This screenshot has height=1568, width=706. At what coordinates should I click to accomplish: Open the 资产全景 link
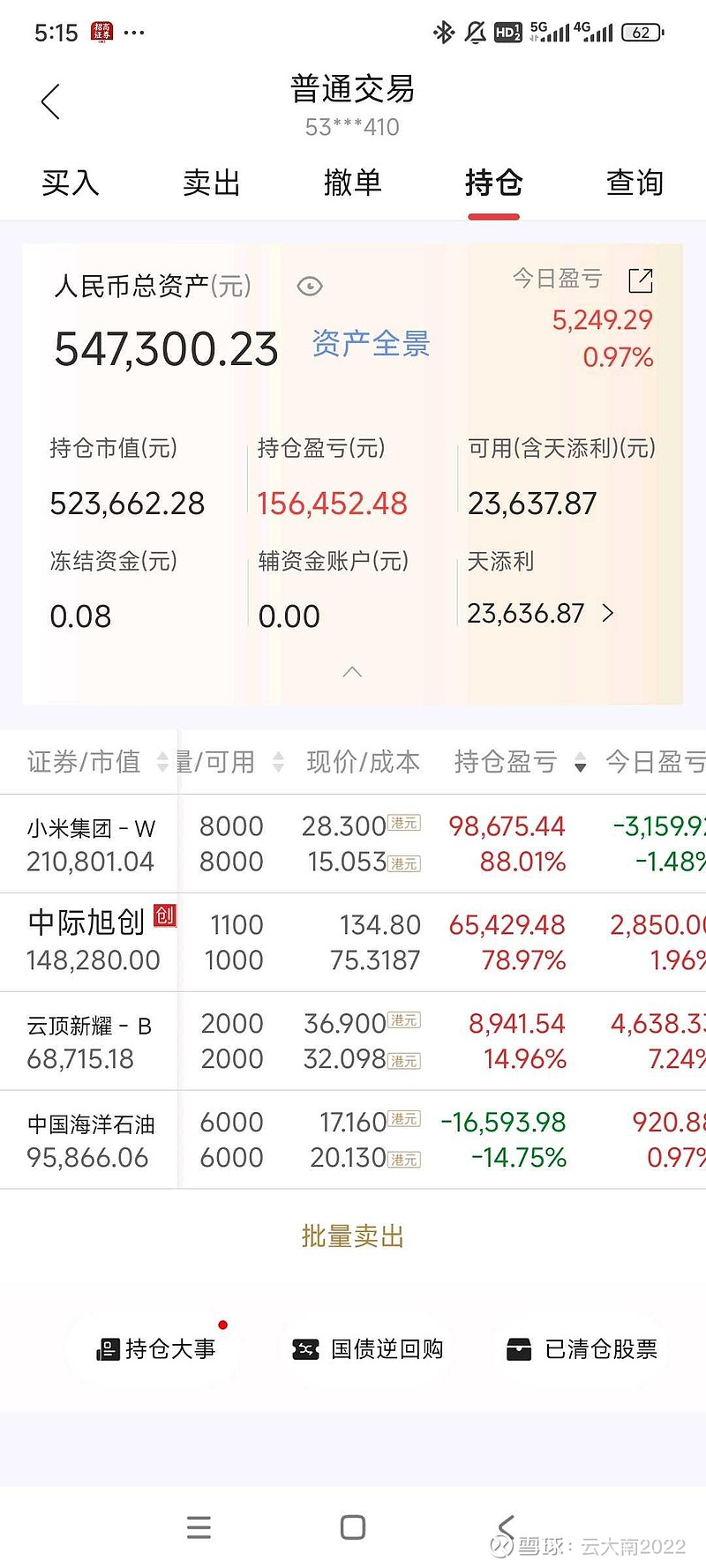pos(371,344)
